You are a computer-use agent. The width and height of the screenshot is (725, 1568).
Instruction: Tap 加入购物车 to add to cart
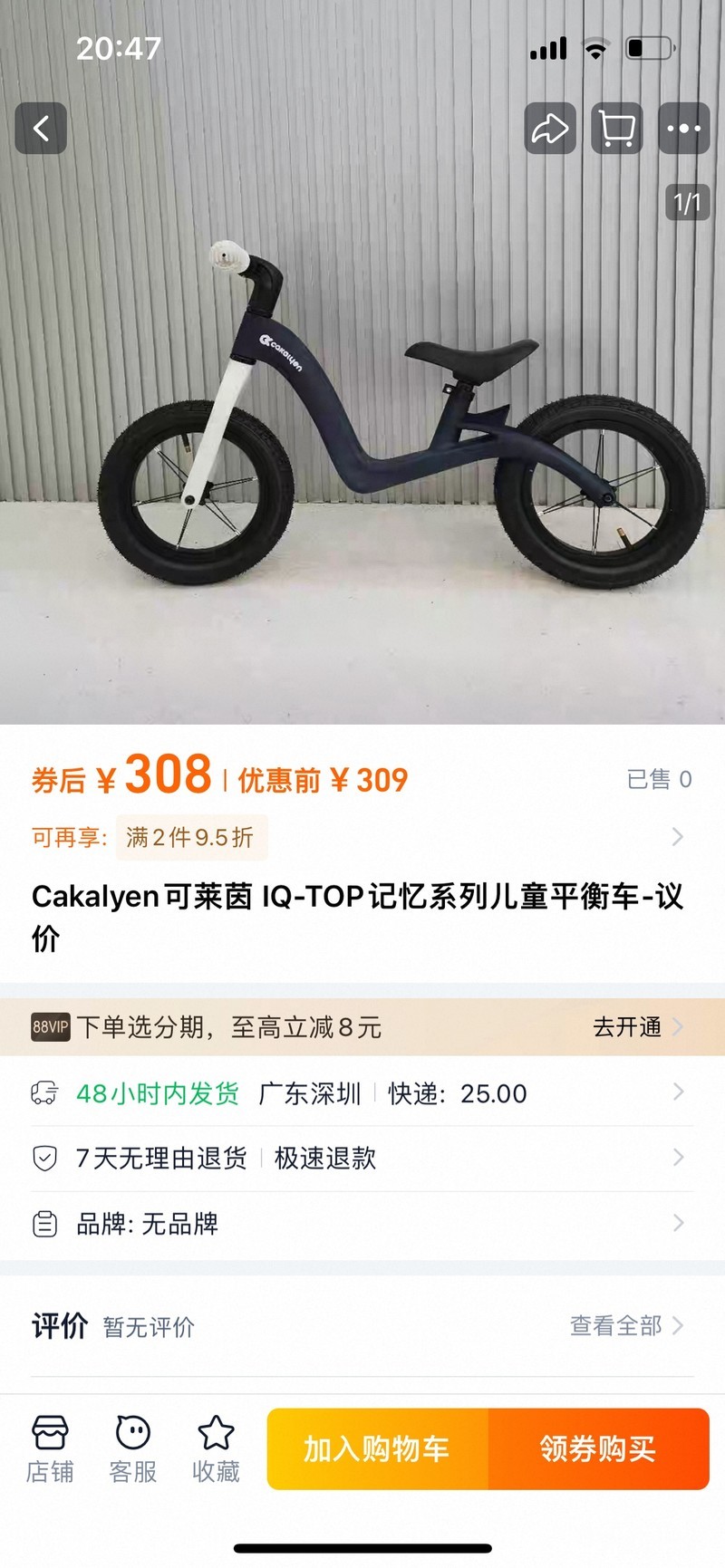coord(378,1449)
